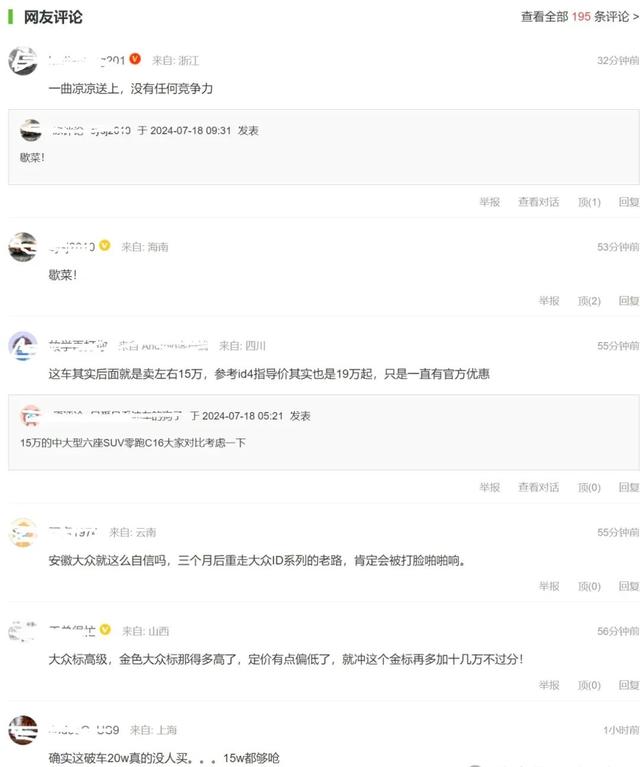This screenshot has width=640, height=767.
Task: Open the Hainan commenter's avatar profile
Action: coord(23,247)
